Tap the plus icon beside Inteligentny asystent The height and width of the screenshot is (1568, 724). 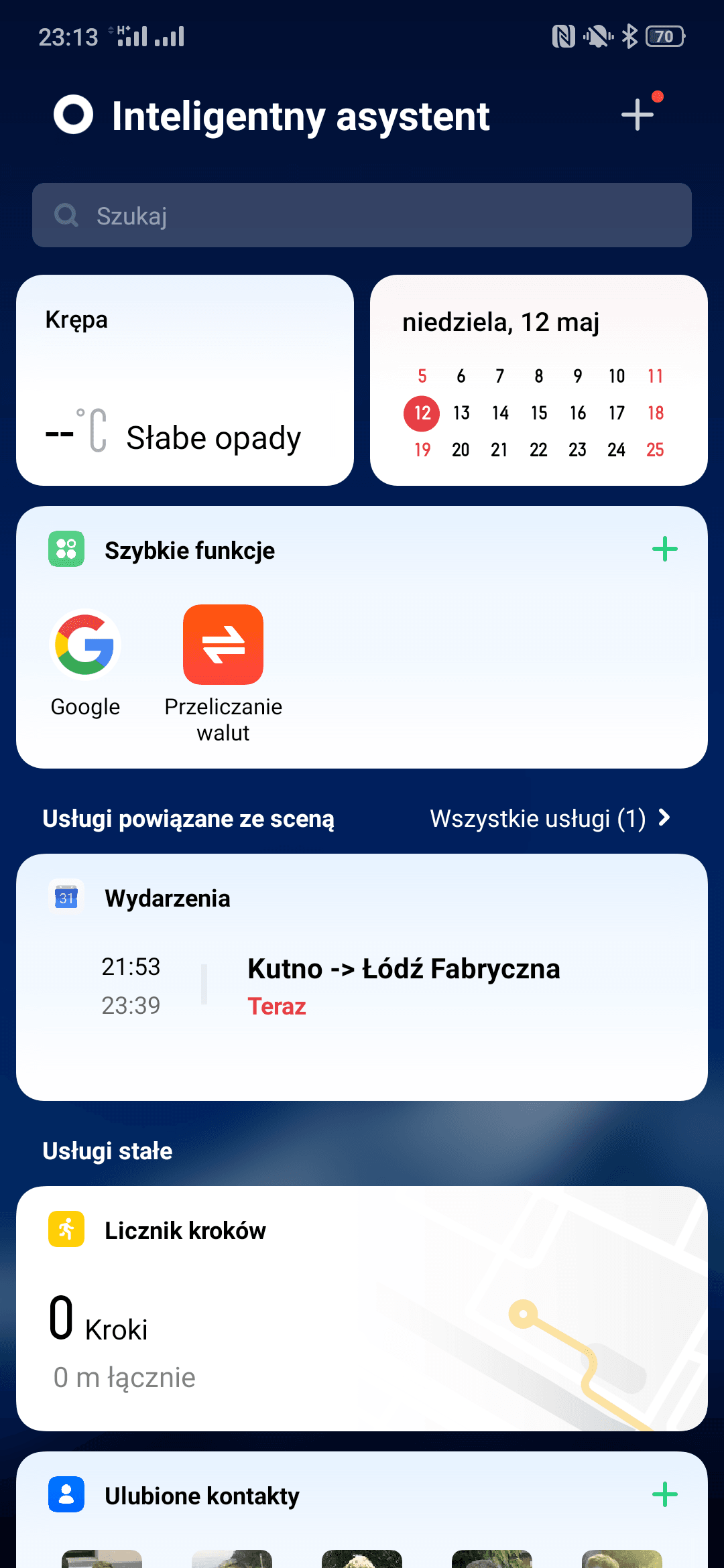pyautogui.click(x=638, y=115)
